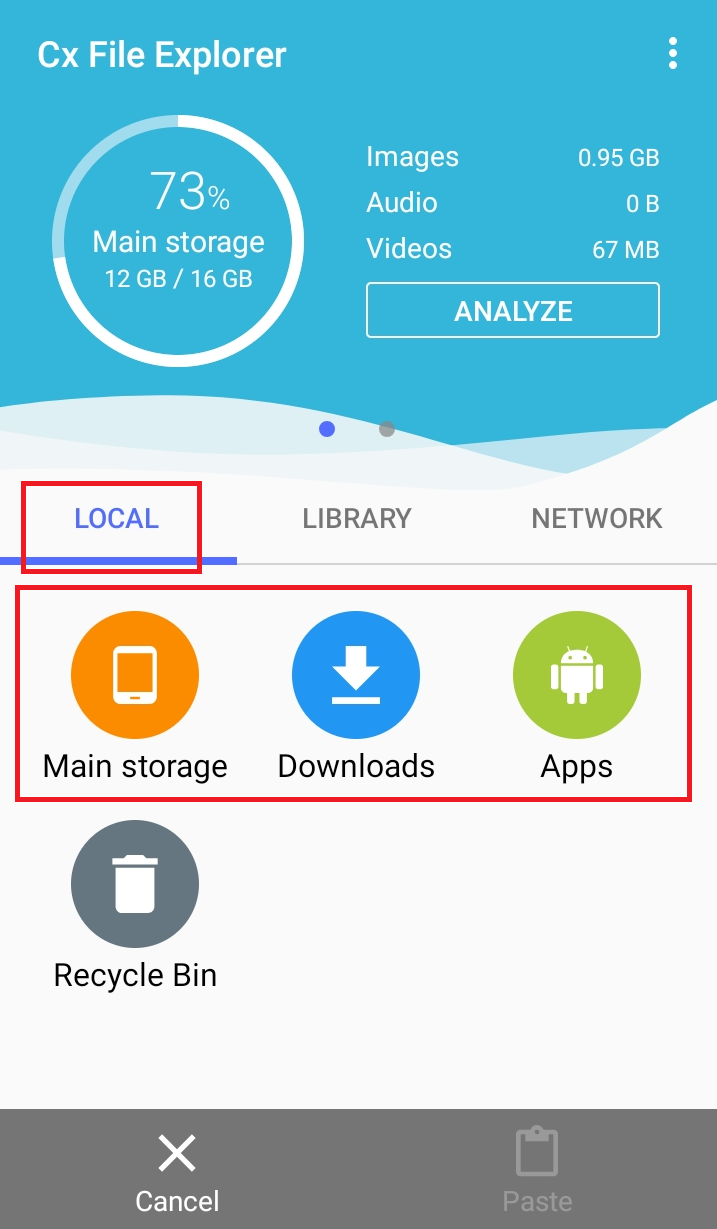Switch to the NETWORK tab

597,518
